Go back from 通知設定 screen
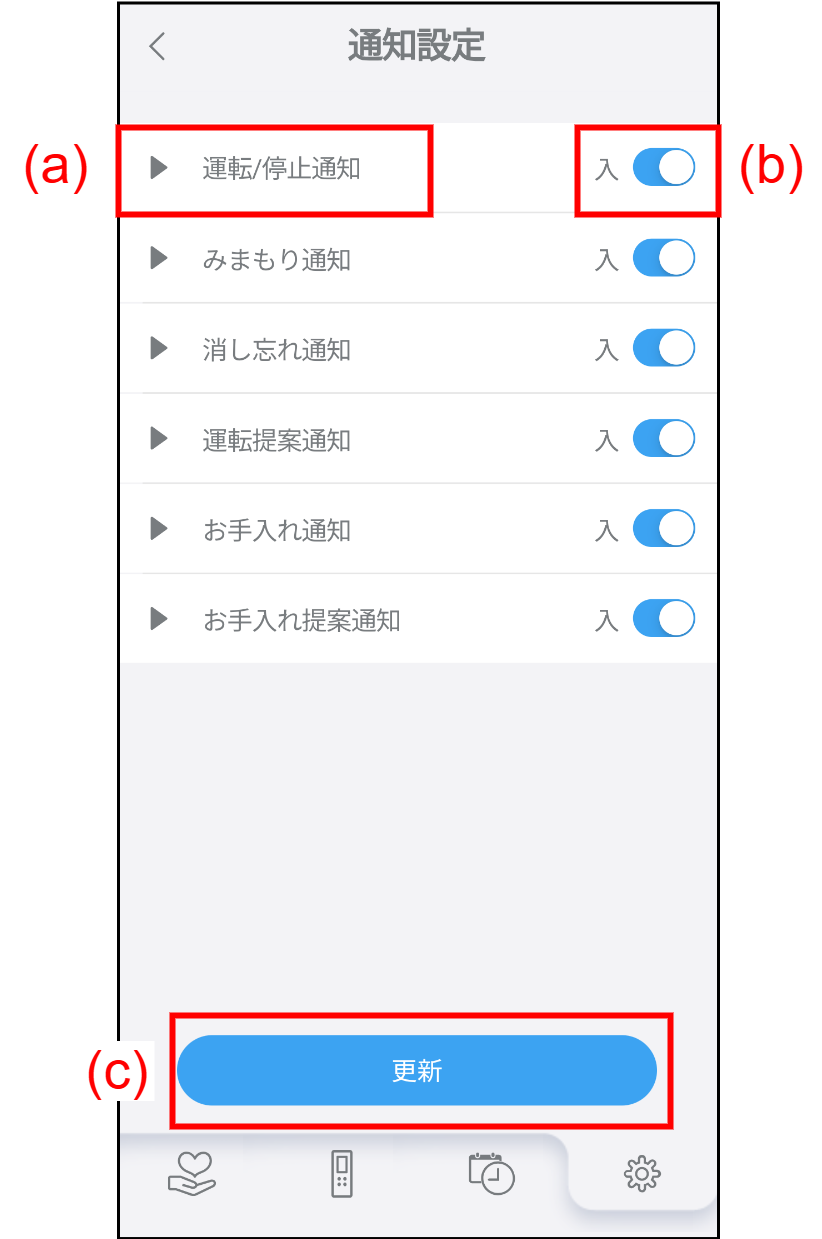 click(x=157, y=46)
